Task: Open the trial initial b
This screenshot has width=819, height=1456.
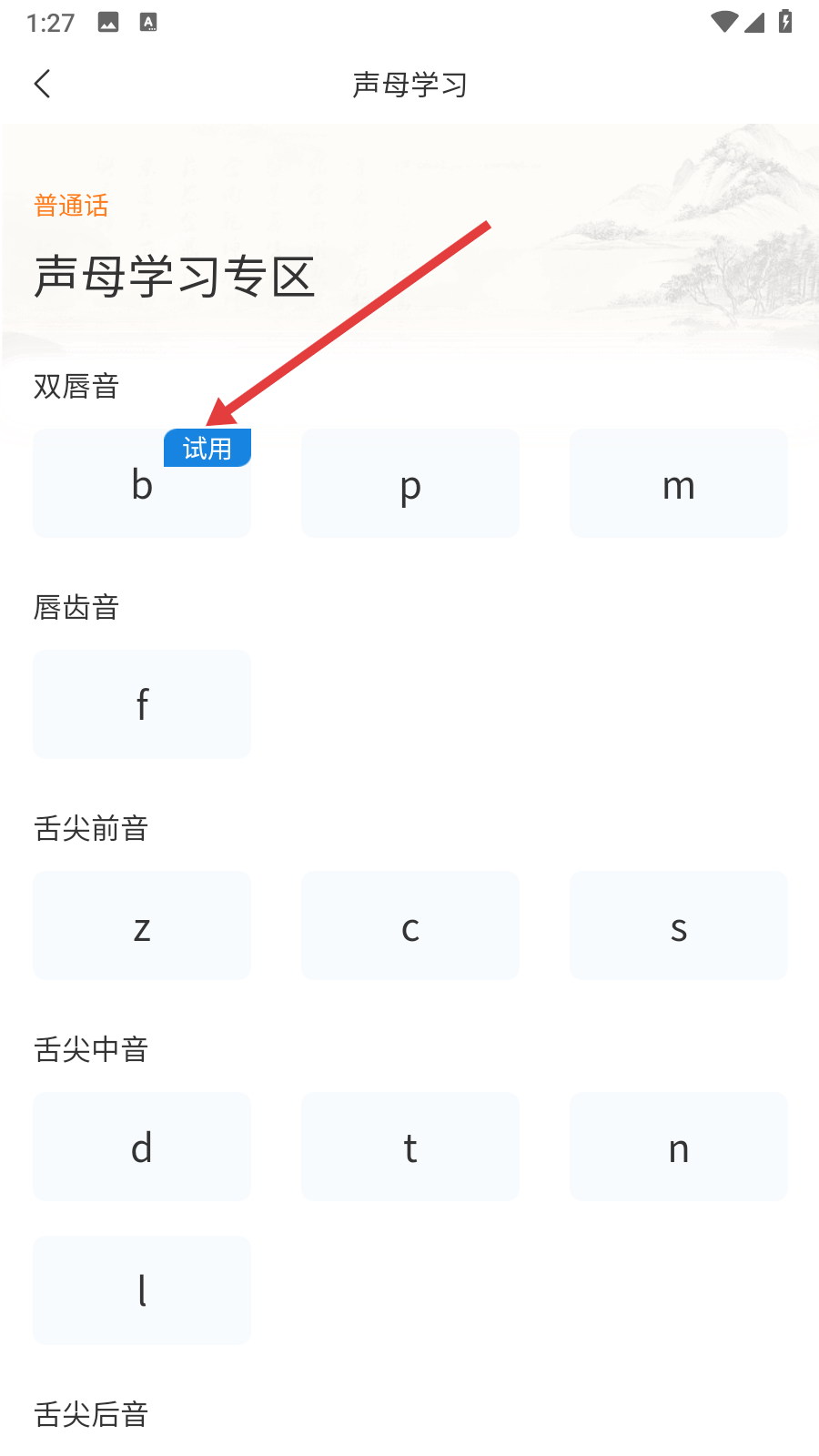Action: (142, 484)
